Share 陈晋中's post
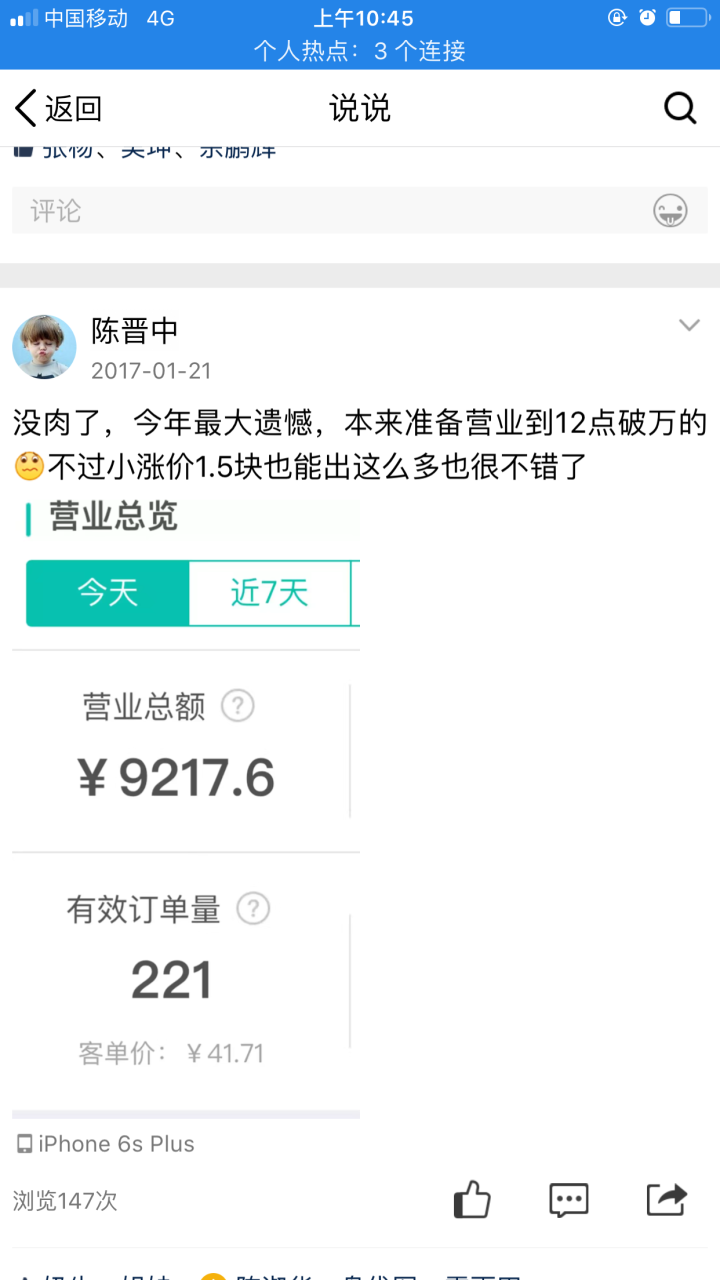Viewport: 720px width, 1280px height. click(x=667, y=1199)
